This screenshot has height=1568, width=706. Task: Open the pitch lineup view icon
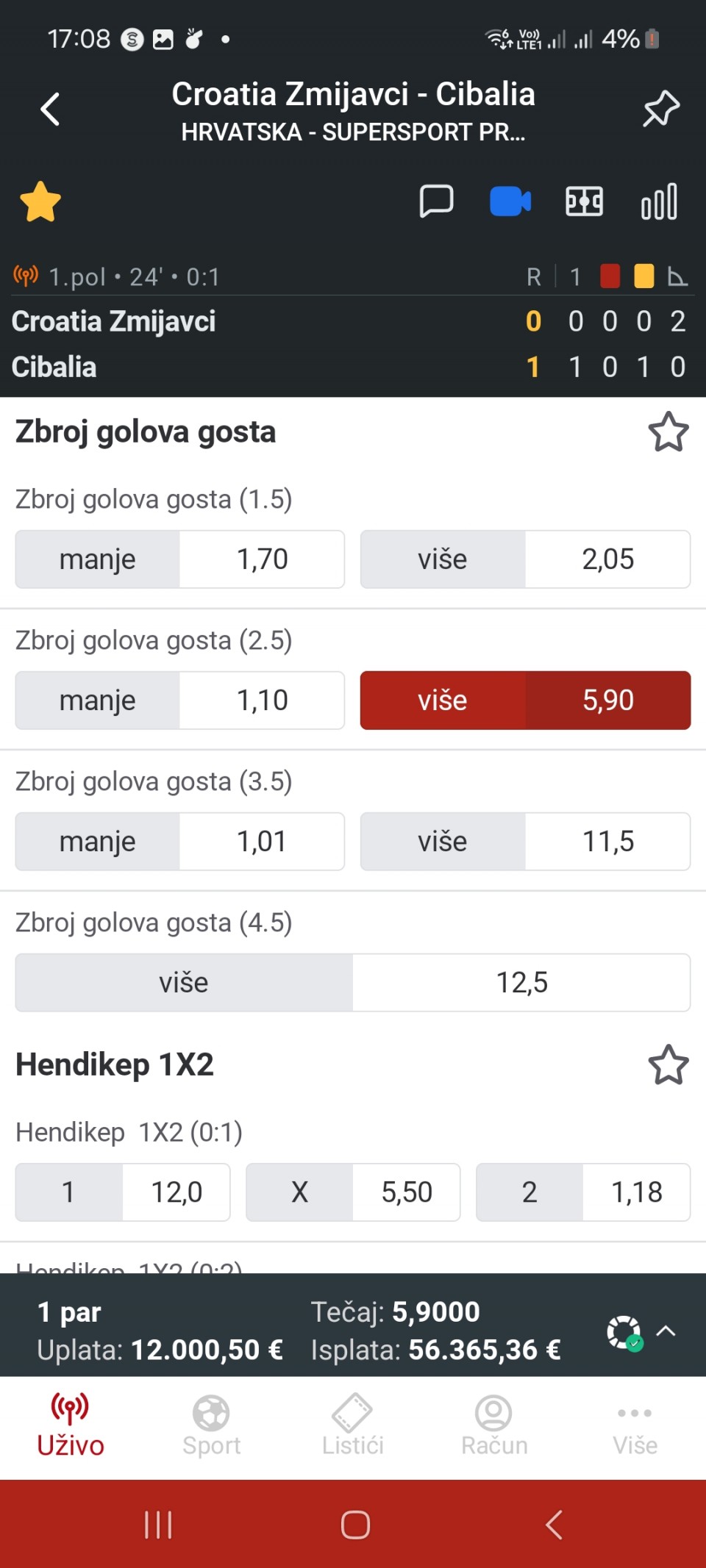pos(584,201)
